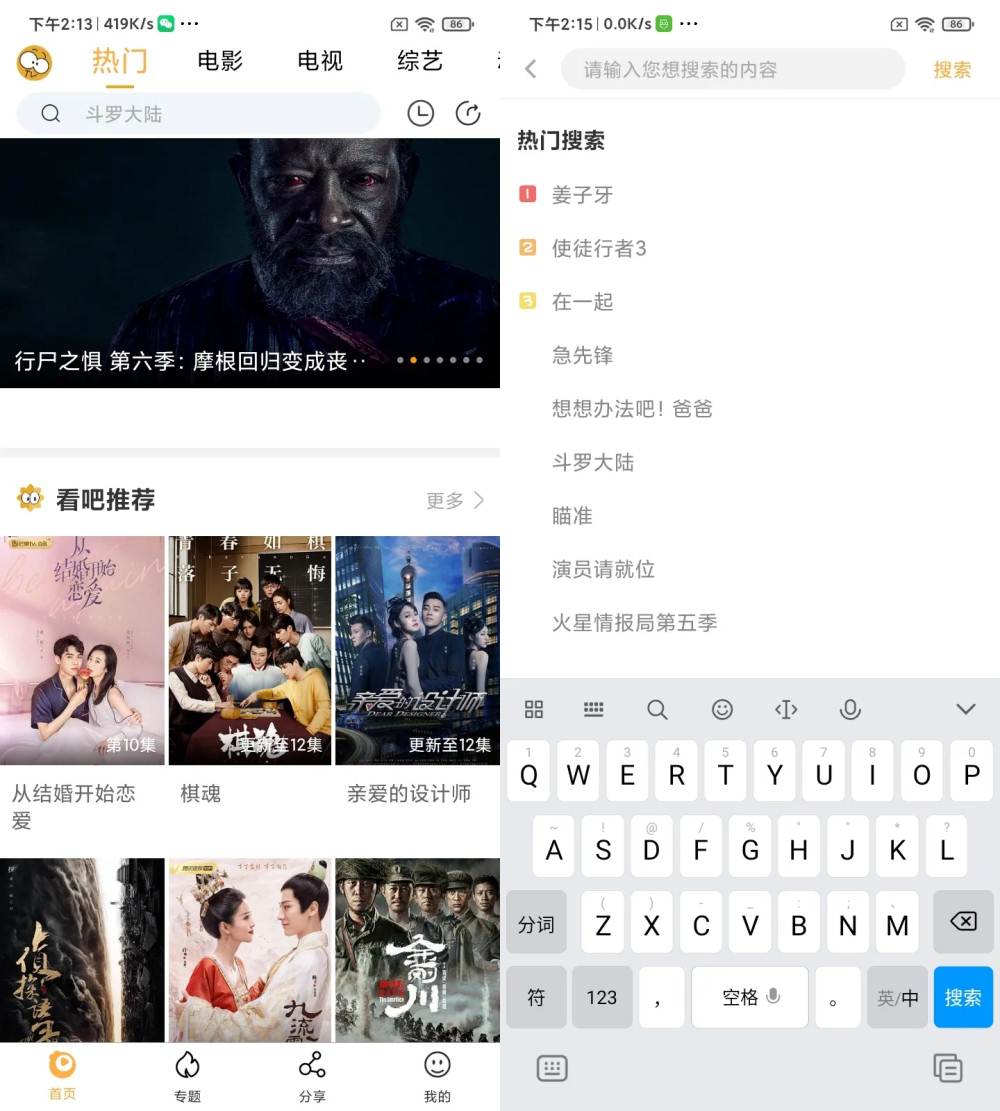
Task: Go to the 专题 bottom tab
Action: 187,1077
